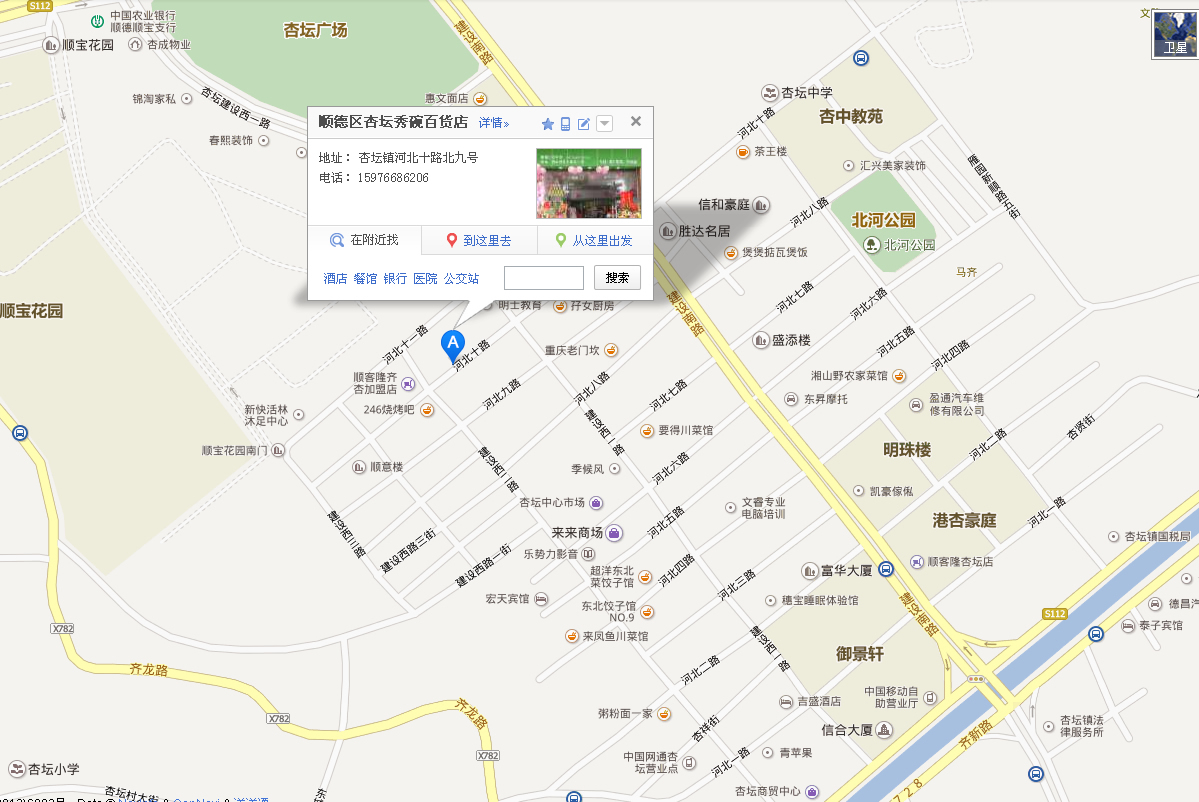Open 详情 details link for the store
The image size is (1199, 802).
(494, 123)
